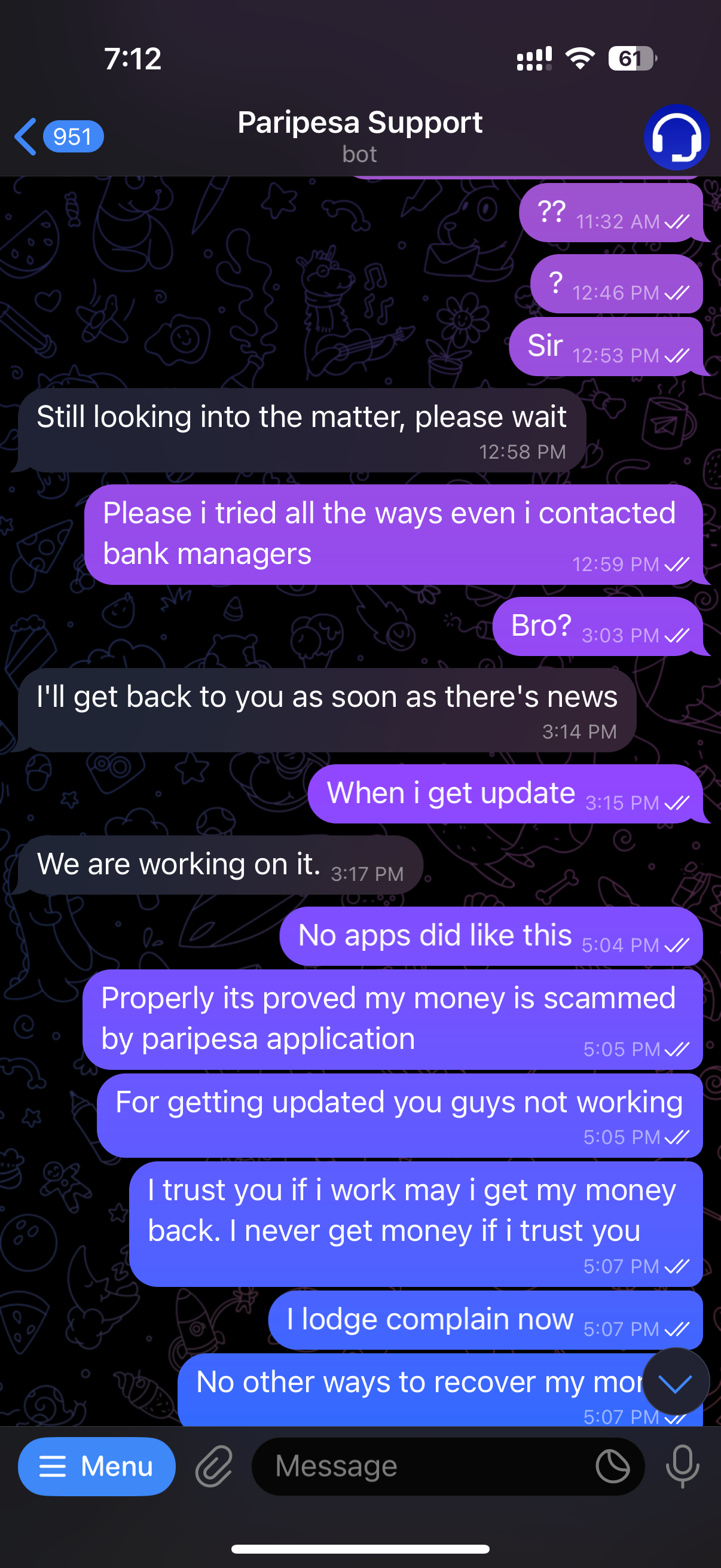The height and width of the screenshot is (1568, 721).
Task: Attach a file with the paperclip
Action: click(213, 1466)
